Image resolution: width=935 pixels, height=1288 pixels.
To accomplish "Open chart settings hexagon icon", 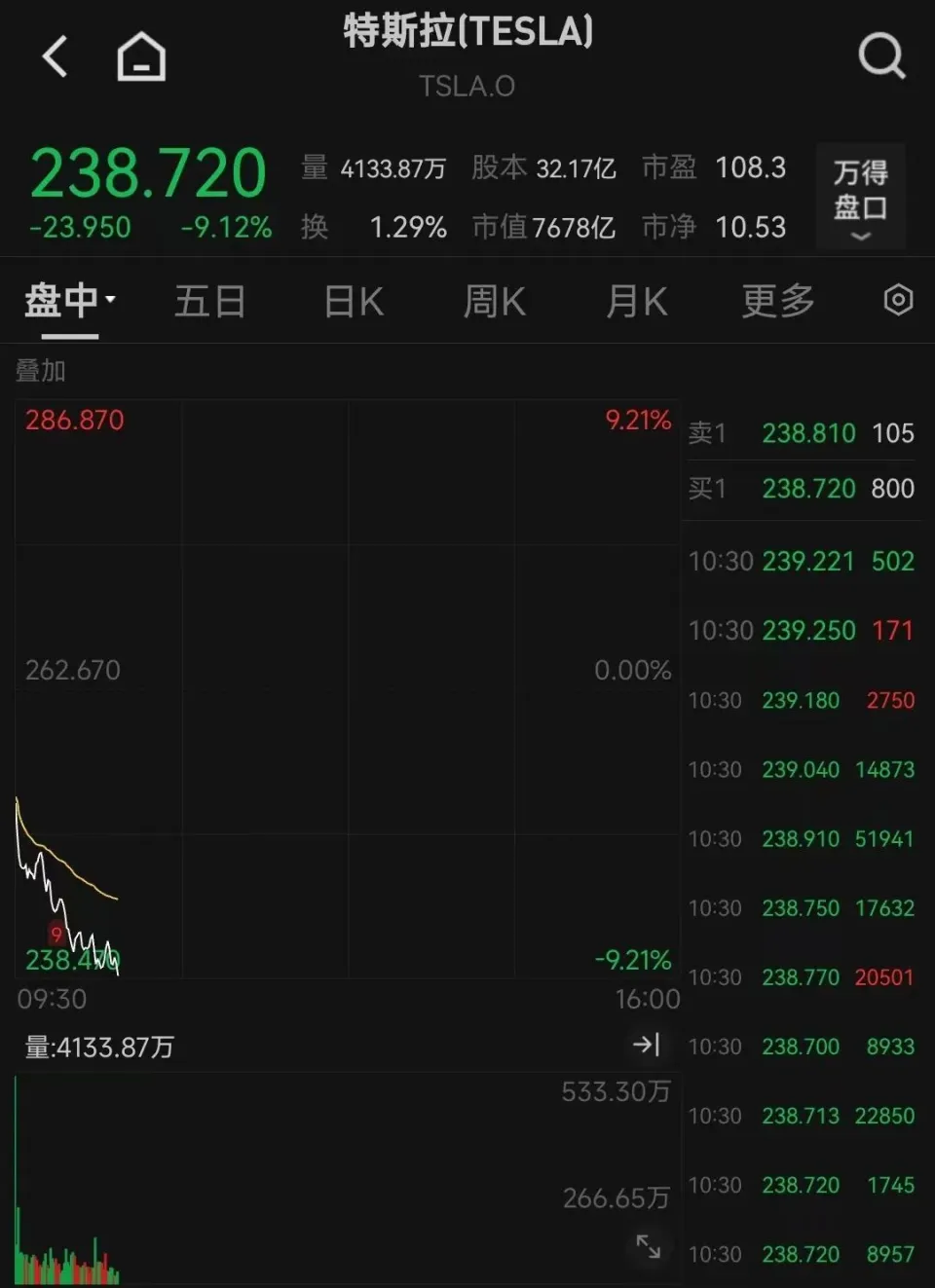I will pos(898,300).
